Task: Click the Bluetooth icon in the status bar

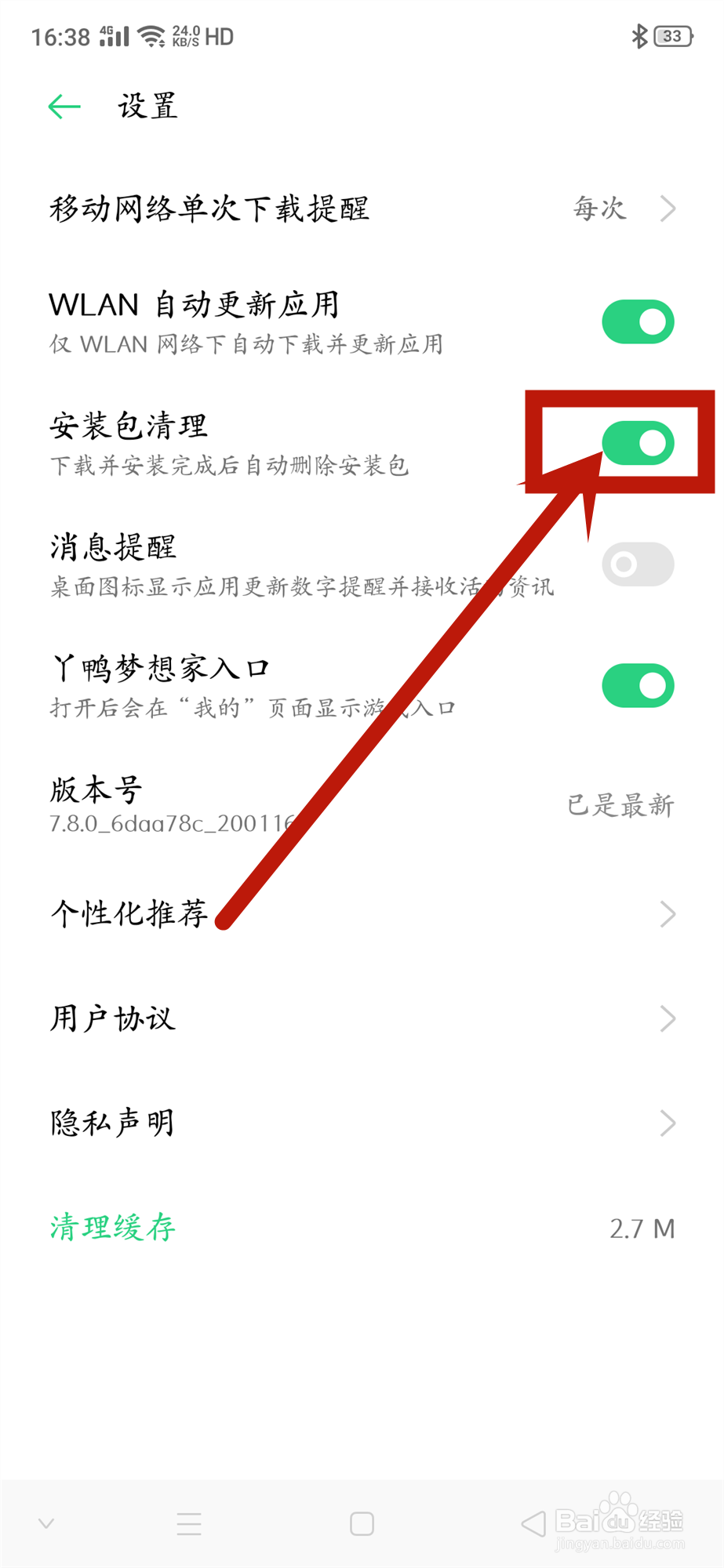Action: click(x=640, y=34)
